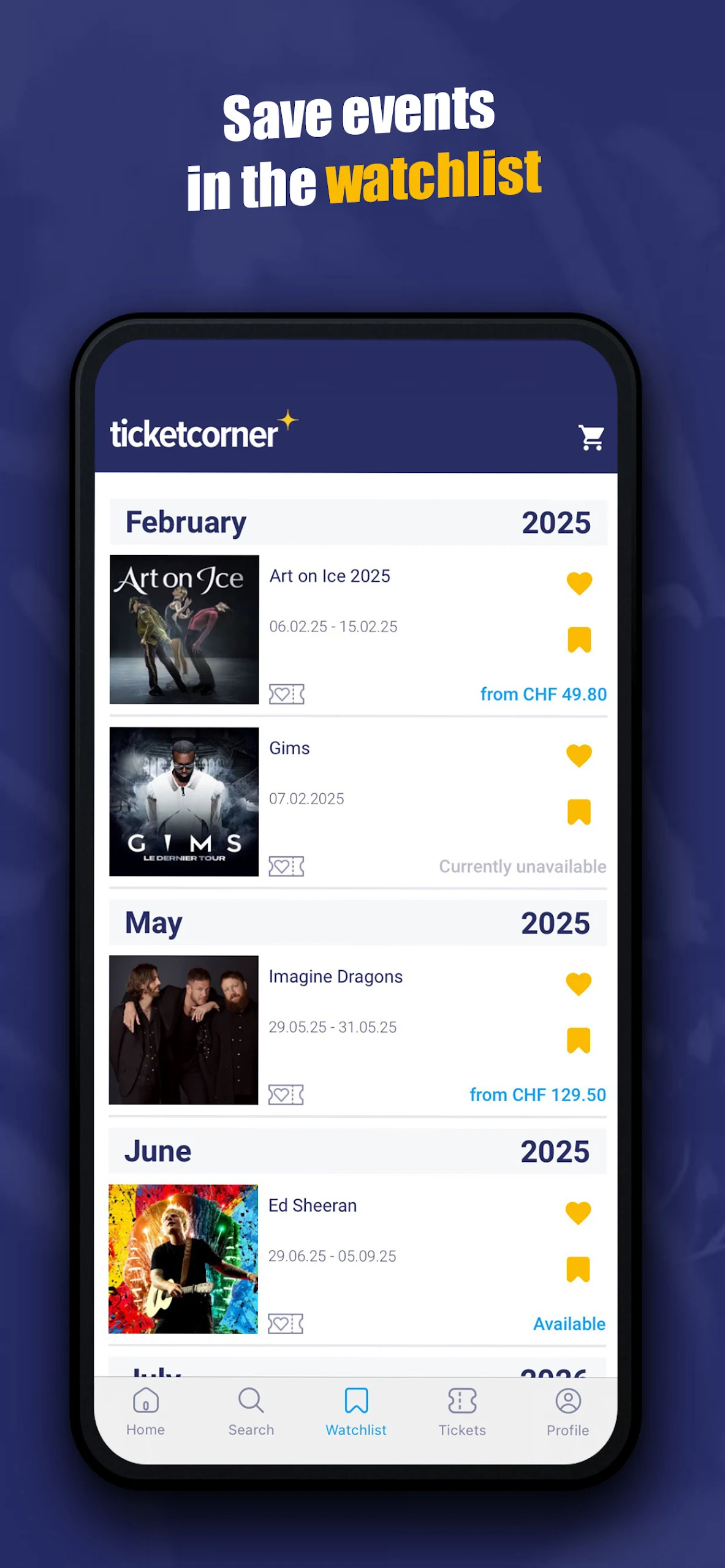The width and height of the screenshot is (725, 1568).
Task: Unfavorite Art on Ice 2025 with the heart
Action: pyautogui.click(x=579, y=584)
